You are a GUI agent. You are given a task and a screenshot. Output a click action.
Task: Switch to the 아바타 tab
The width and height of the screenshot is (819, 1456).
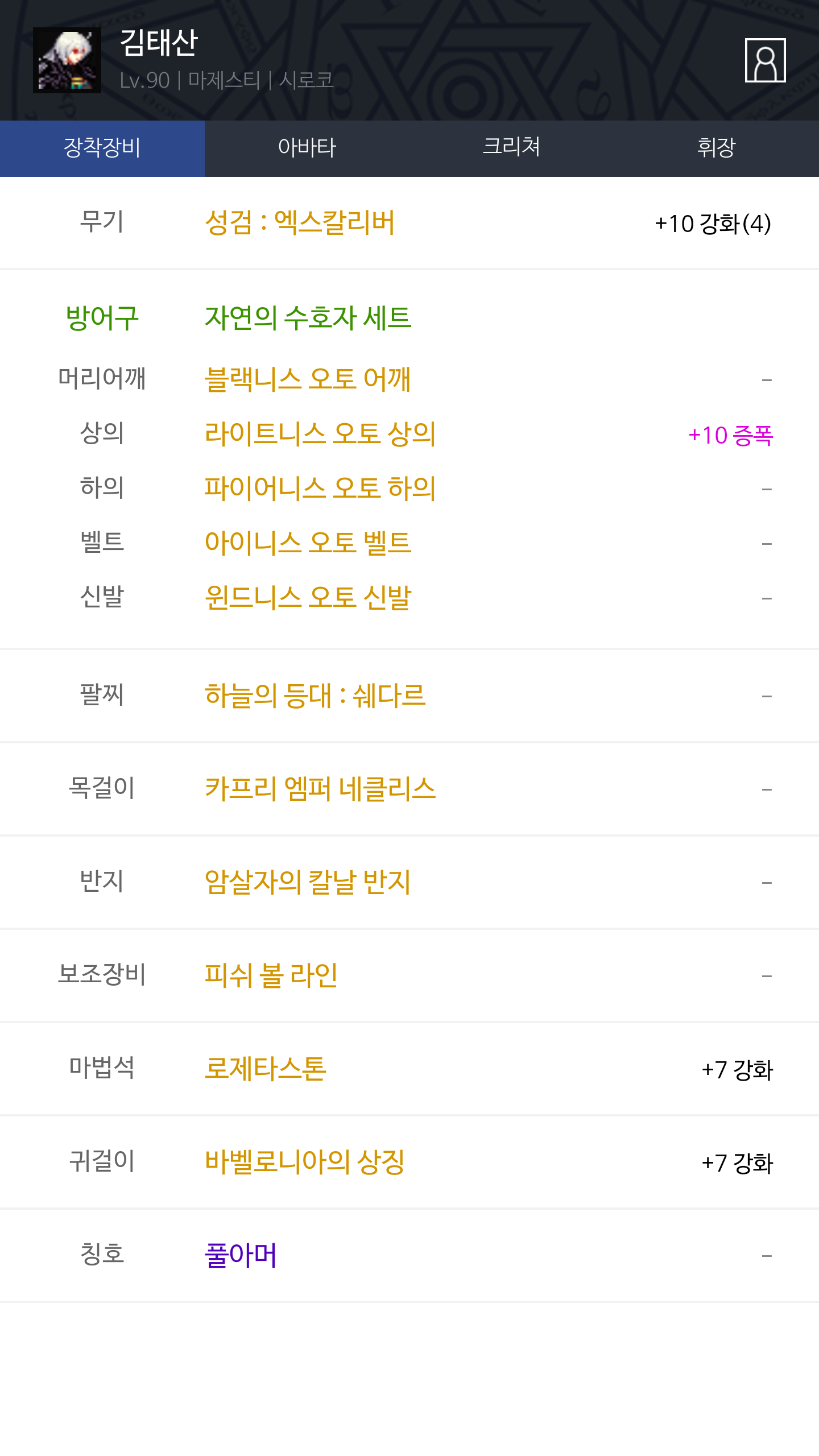click(307, 148)
